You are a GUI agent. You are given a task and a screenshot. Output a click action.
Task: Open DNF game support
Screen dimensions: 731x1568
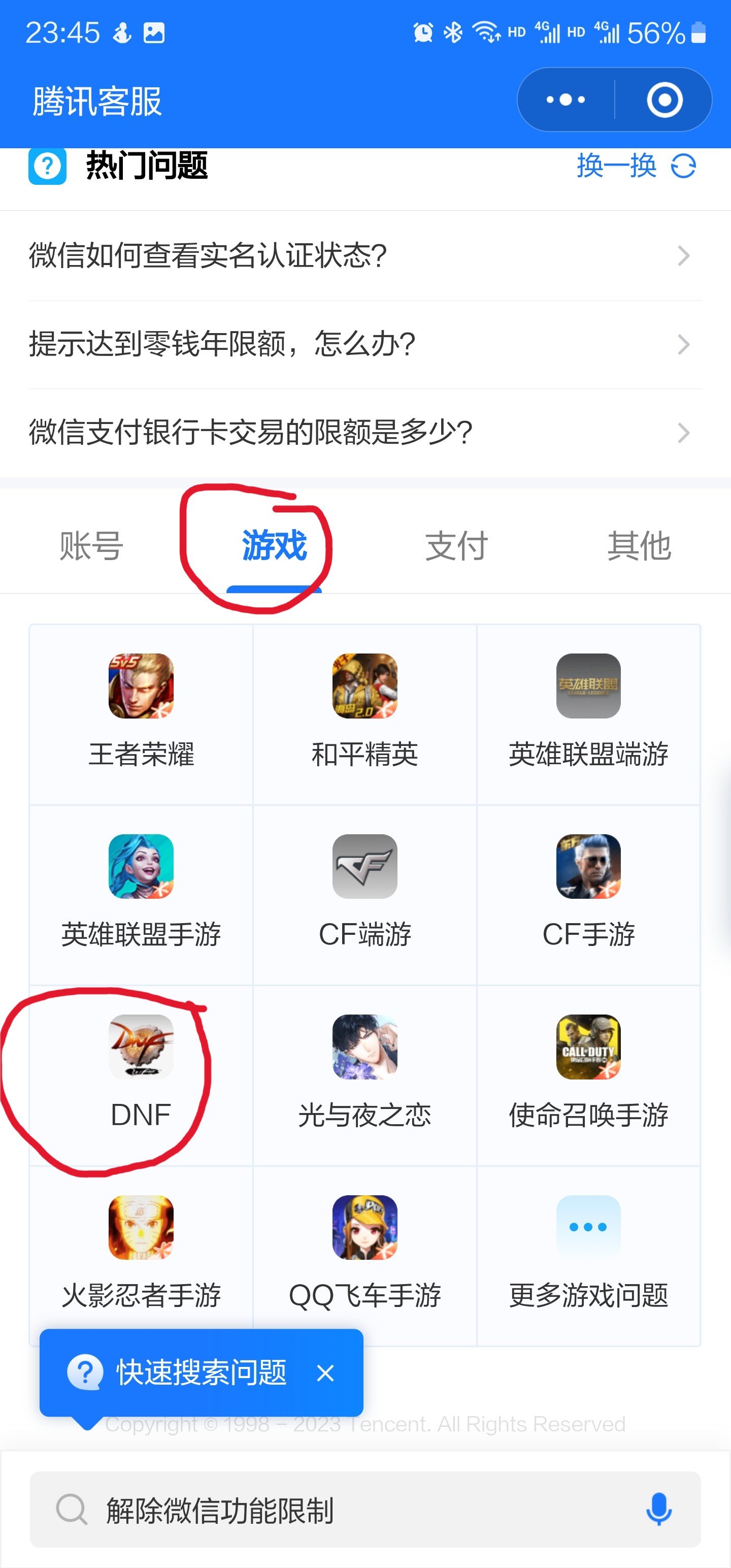(x=141, y=1074)
